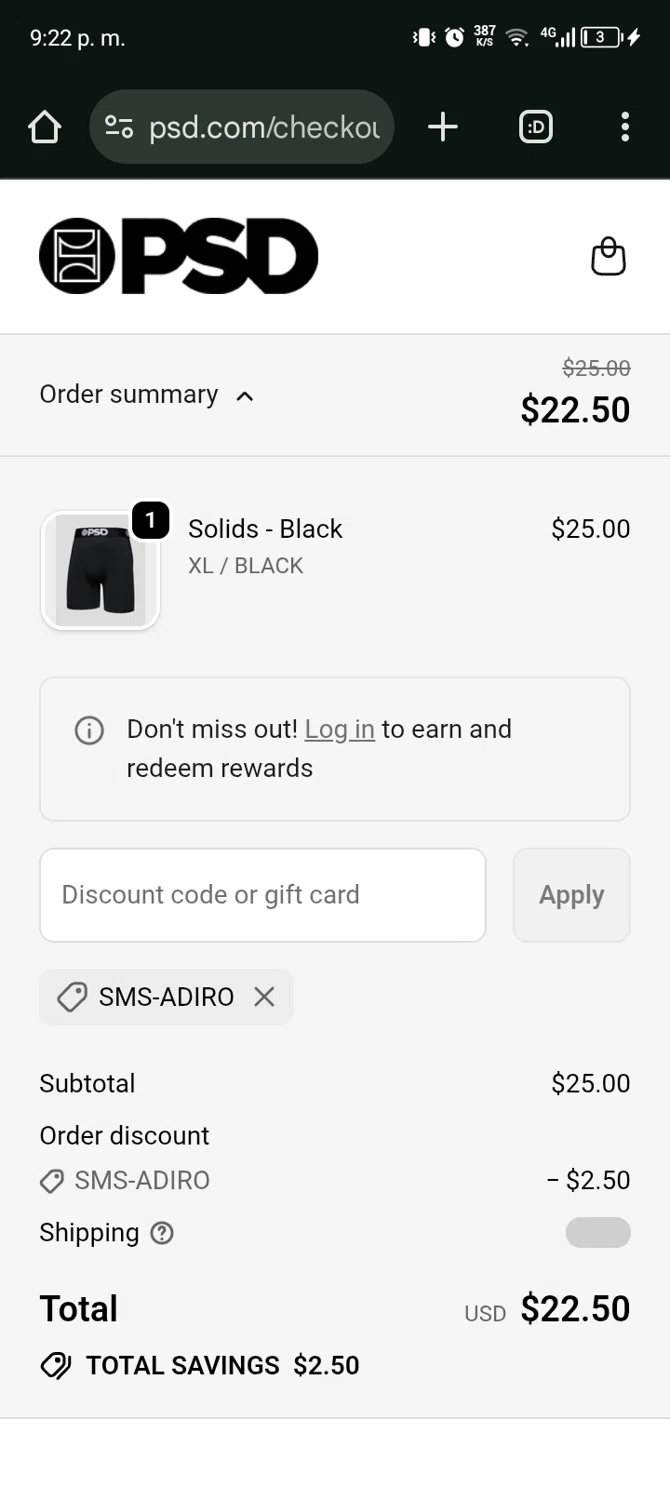The height and width of the screenshot is (1500, 670).
Task: Open the tab switcher
Action: (536, 127)
